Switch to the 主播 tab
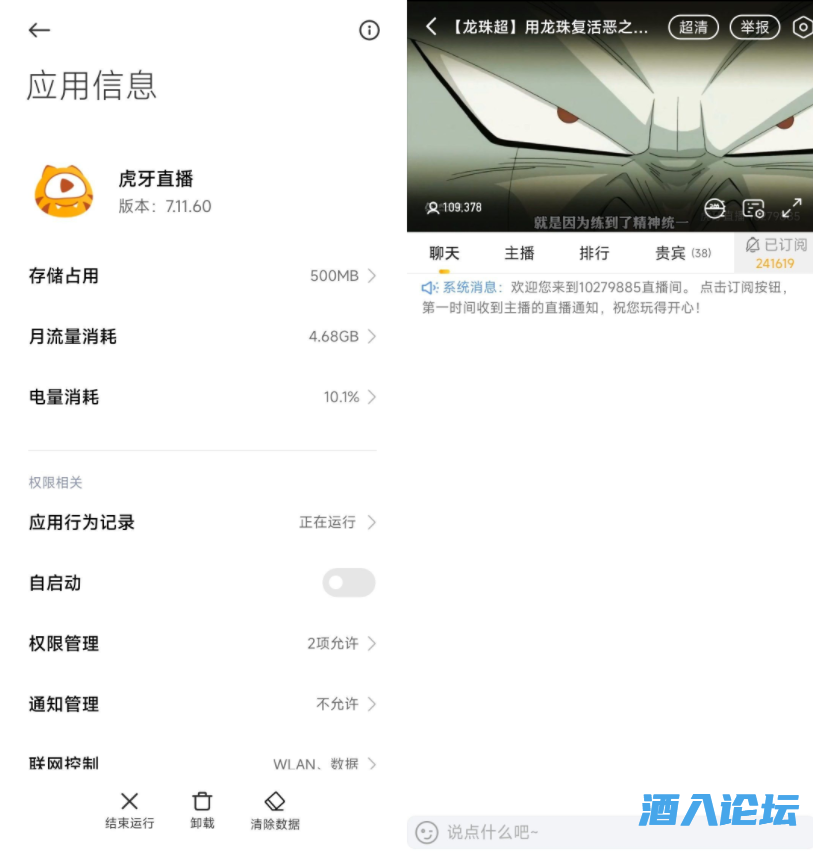This screenshot has height=852, width=813. pyautogui.click(x=519, y=253)
